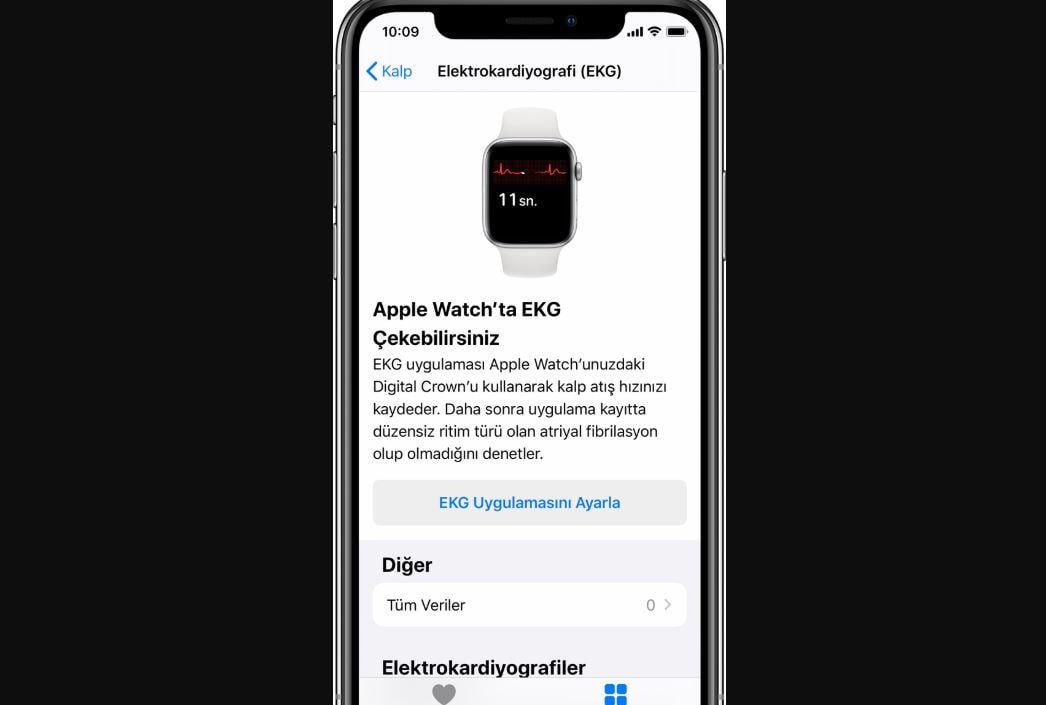Tap EKG Uygulamasını Ayarla button
The width and height of the screenshot is (1046, 705).
(529, 502)
